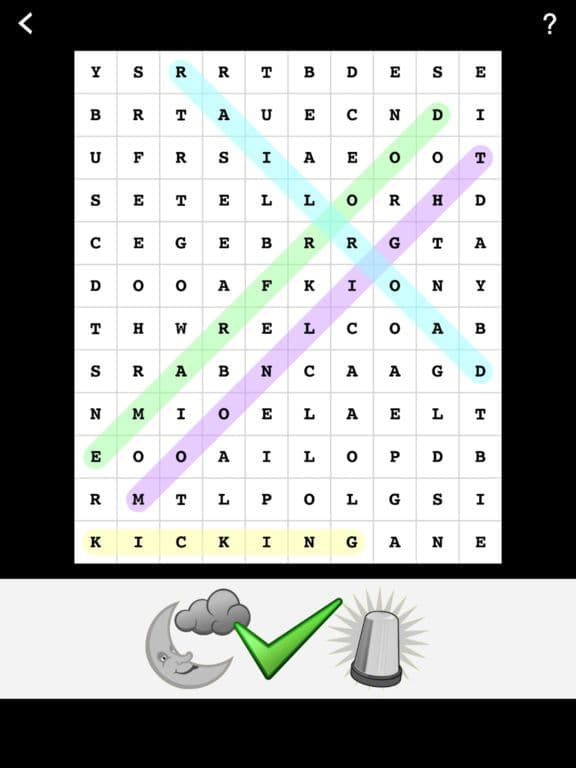Screen dimensions: 576x768
Task: Go back with the top arrow
Action: (25, 23)
